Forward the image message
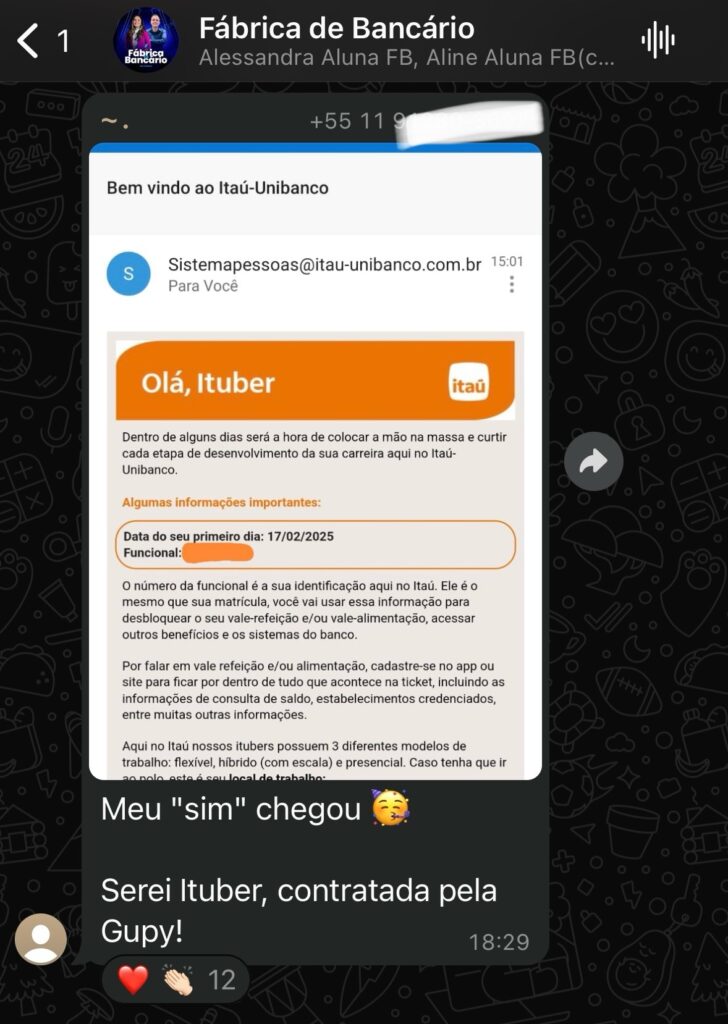 point(593,461)
